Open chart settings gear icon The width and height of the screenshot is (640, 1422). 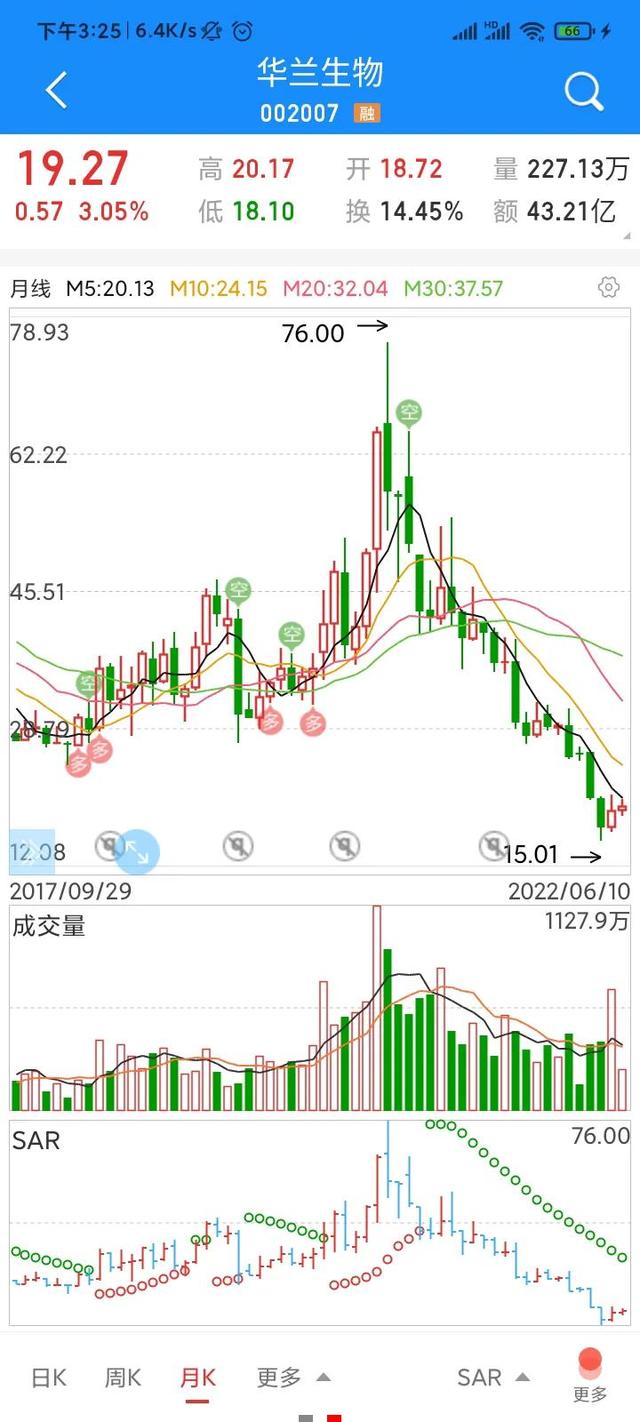608,288
